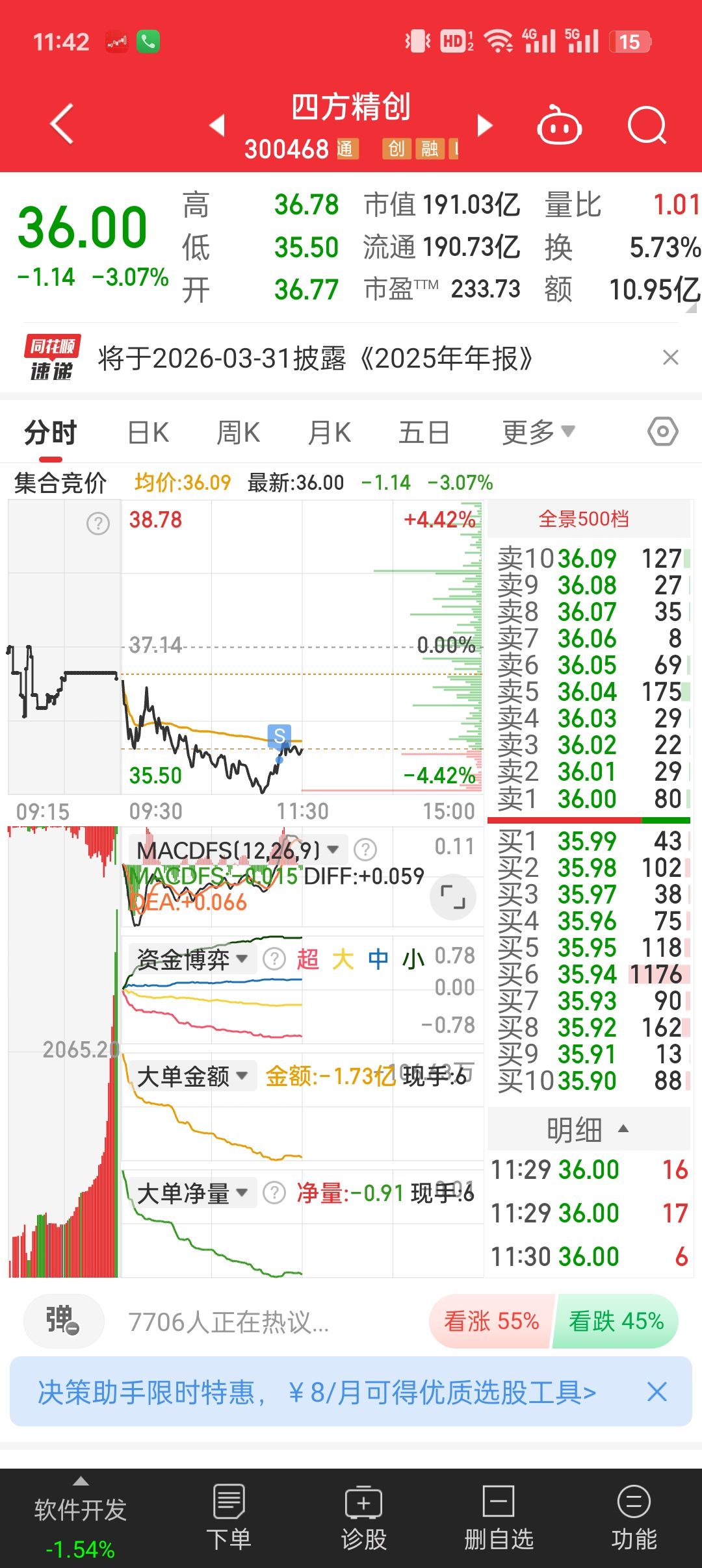Viewport: 702px width, 1568px height.
Task: Switch to the 周K chart tab
Action: [x=238, y=432]
